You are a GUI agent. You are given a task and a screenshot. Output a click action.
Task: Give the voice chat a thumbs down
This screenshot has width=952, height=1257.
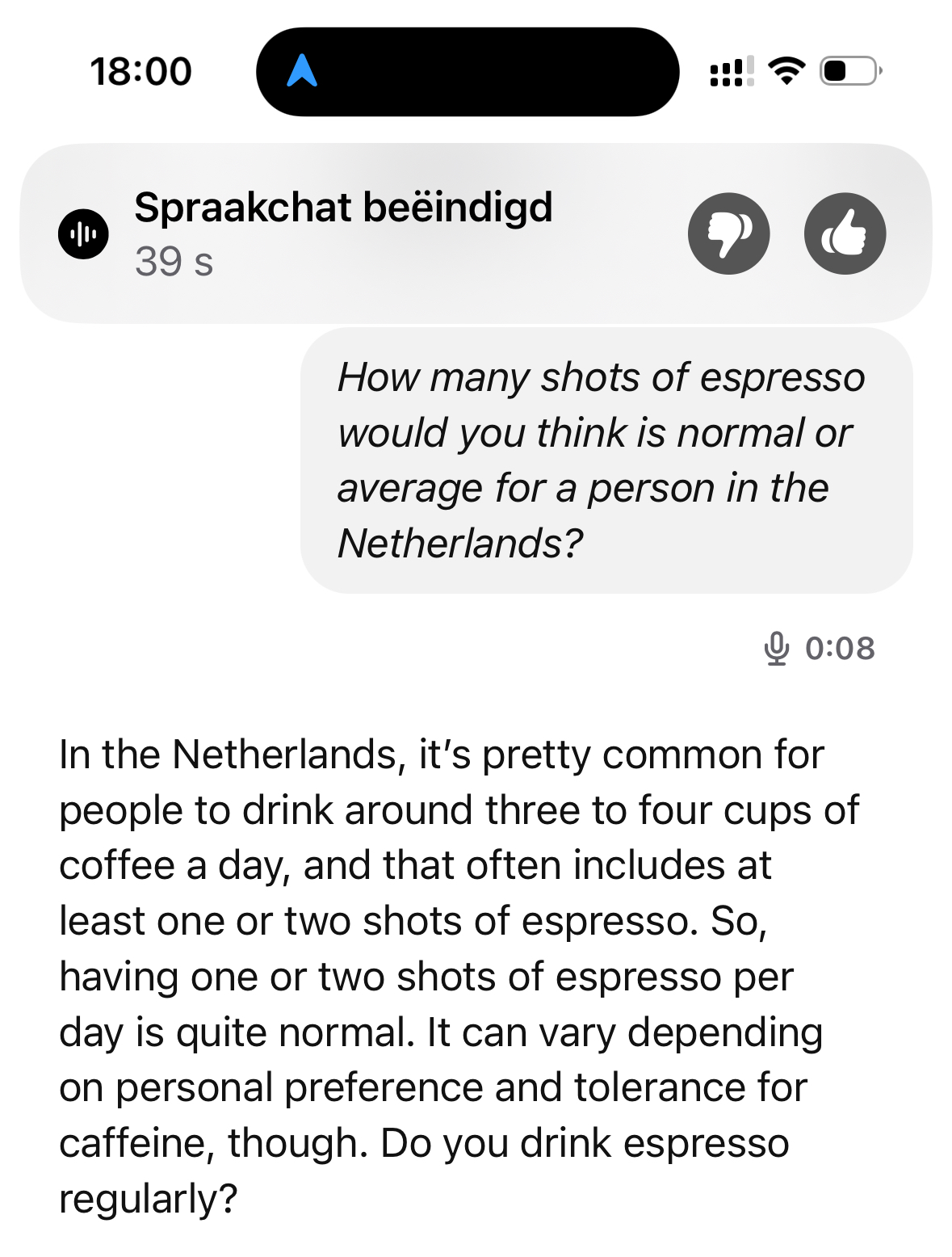pyautogui.click(x=728, y=233)
